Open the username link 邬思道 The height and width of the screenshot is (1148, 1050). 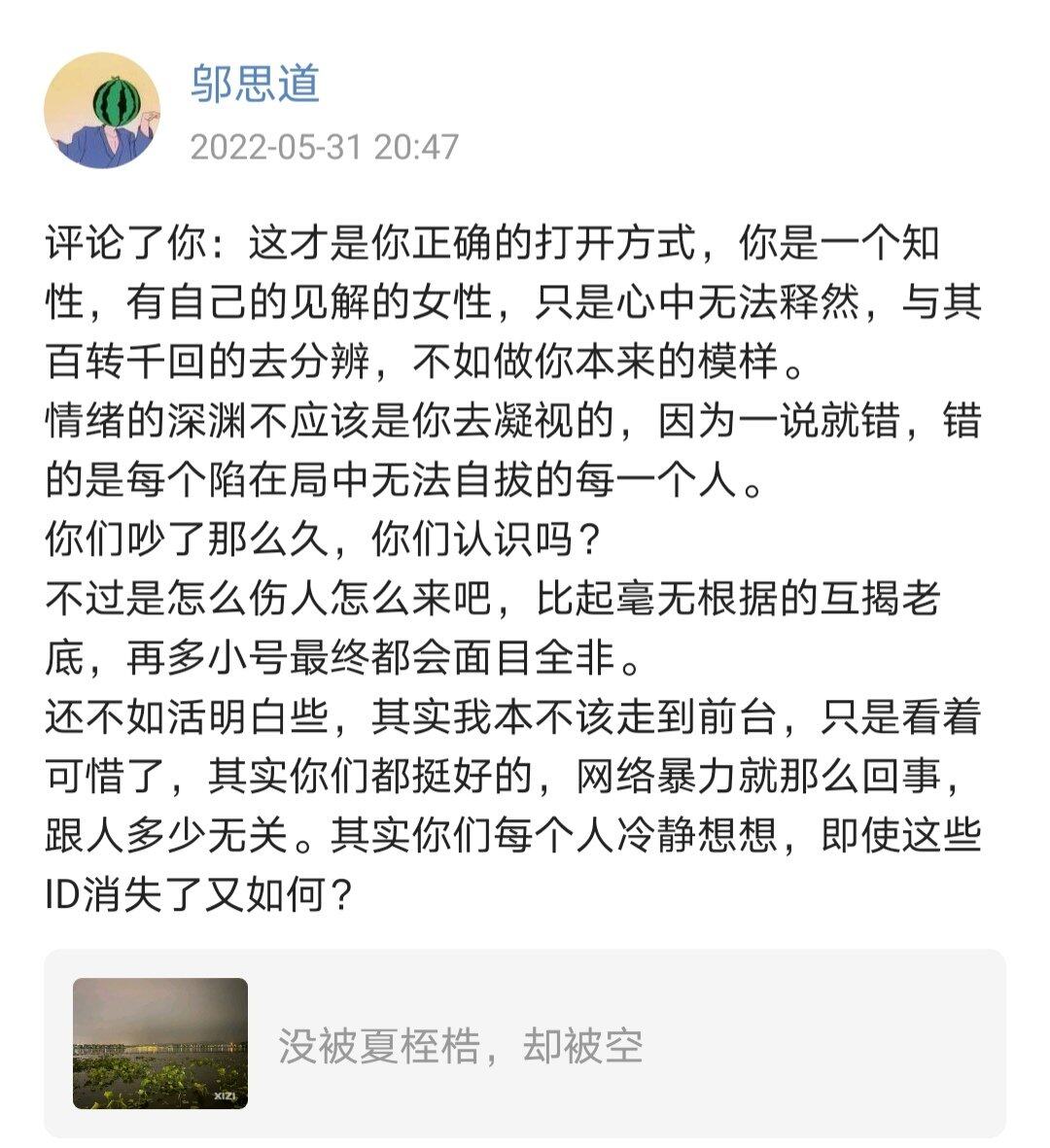255,84
